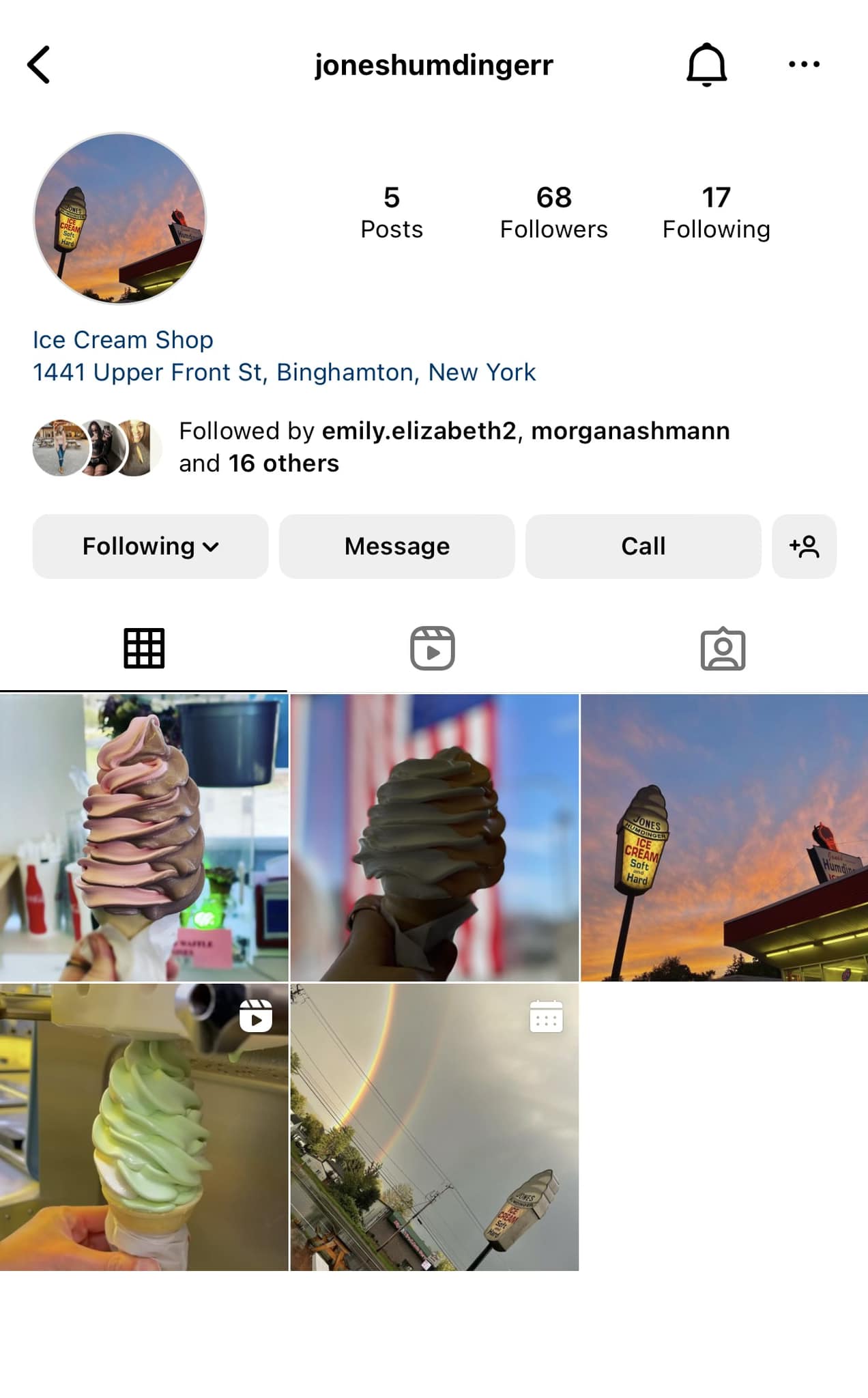Screen dimensions: 868x1398
Task: Play the green soft serve reel
Action: click(x=144, y=1127)
